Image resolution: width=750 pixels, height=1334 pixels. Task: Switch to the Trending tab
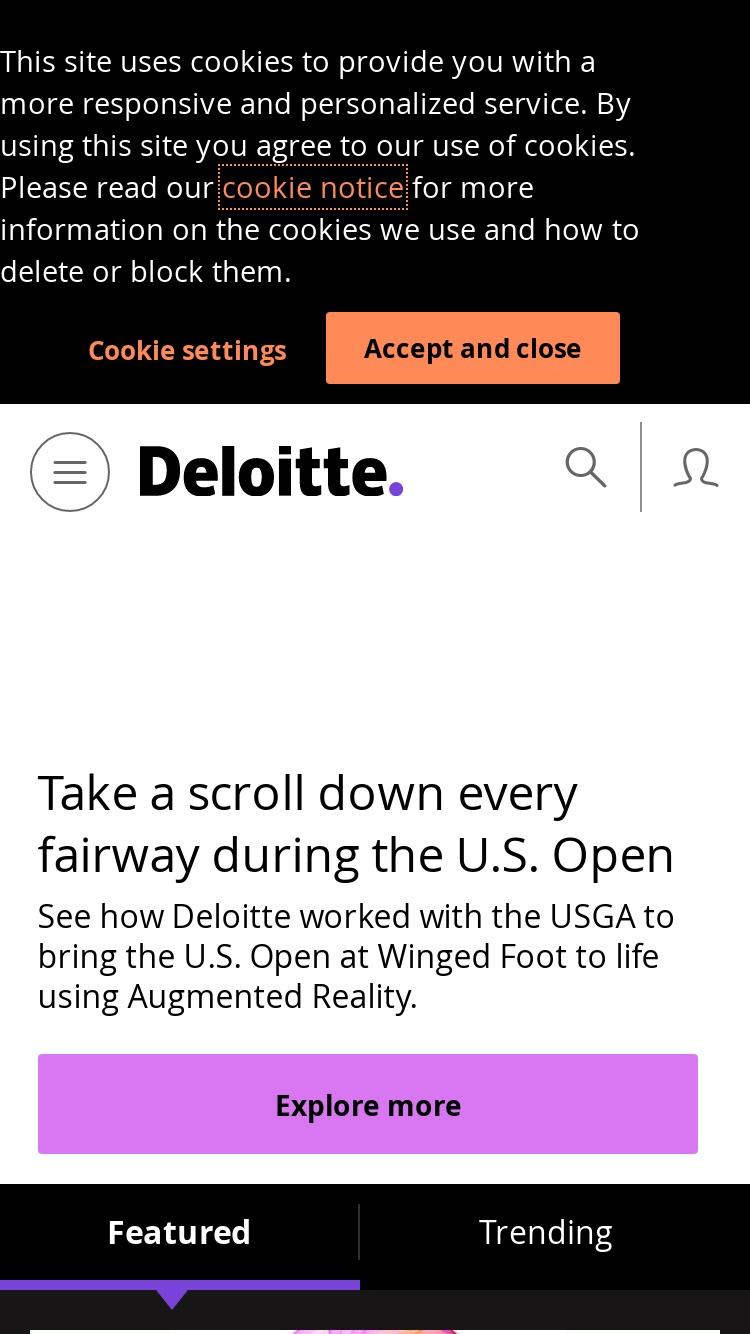point(546,1232)
